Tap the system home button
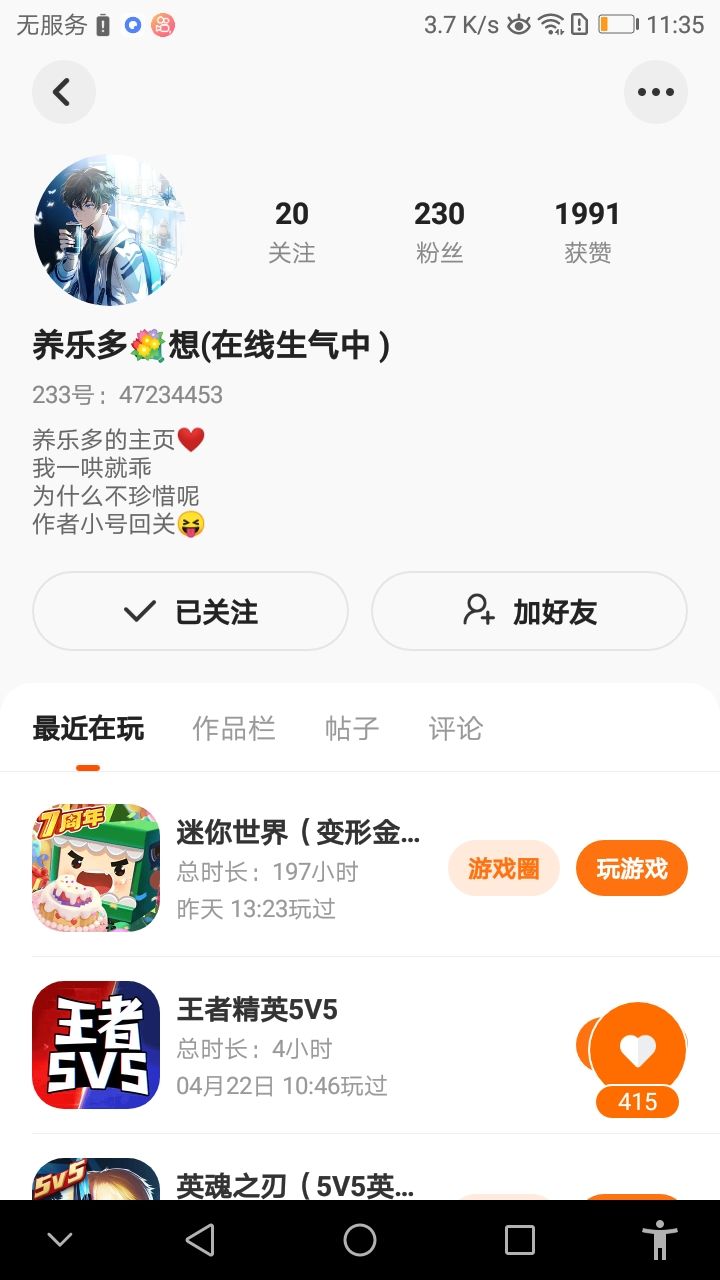The image size is (720, 1280). click(360, 1240)
